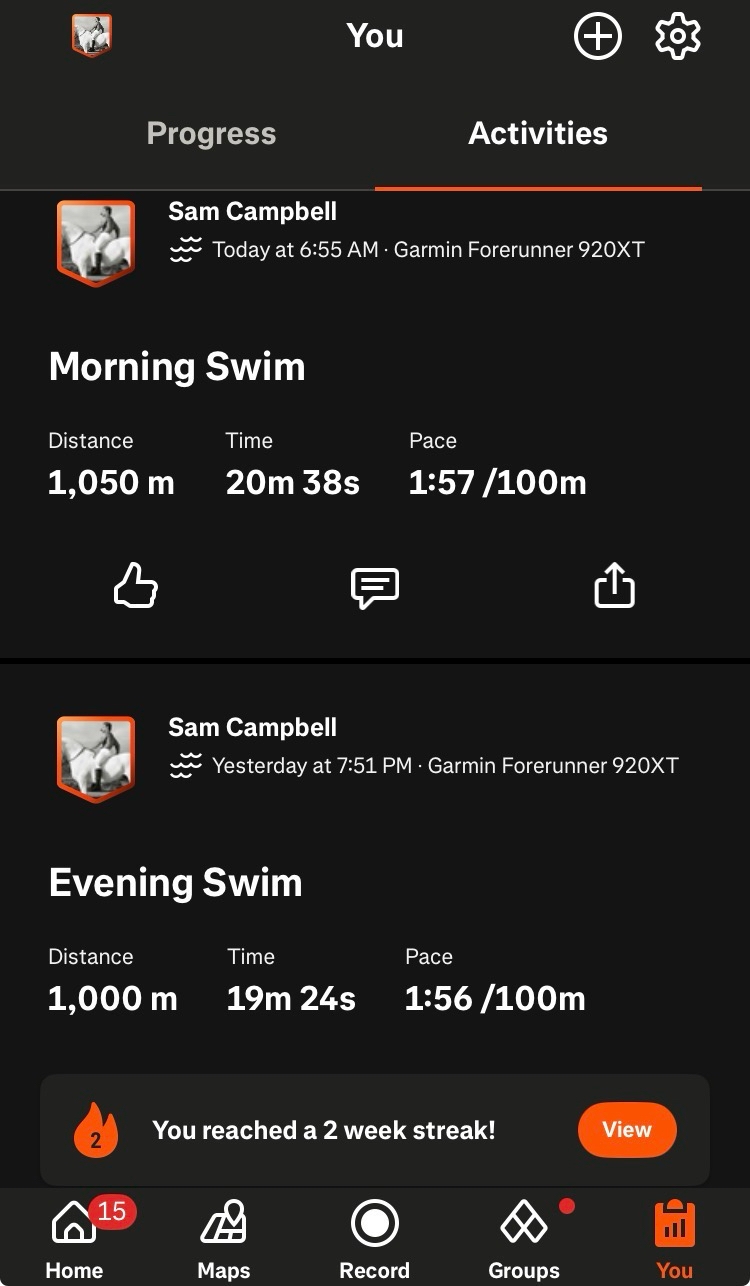Tap the You tab in bottom bar
750x1286 pixels.
pyautogui.click(x=674, y=1240)
